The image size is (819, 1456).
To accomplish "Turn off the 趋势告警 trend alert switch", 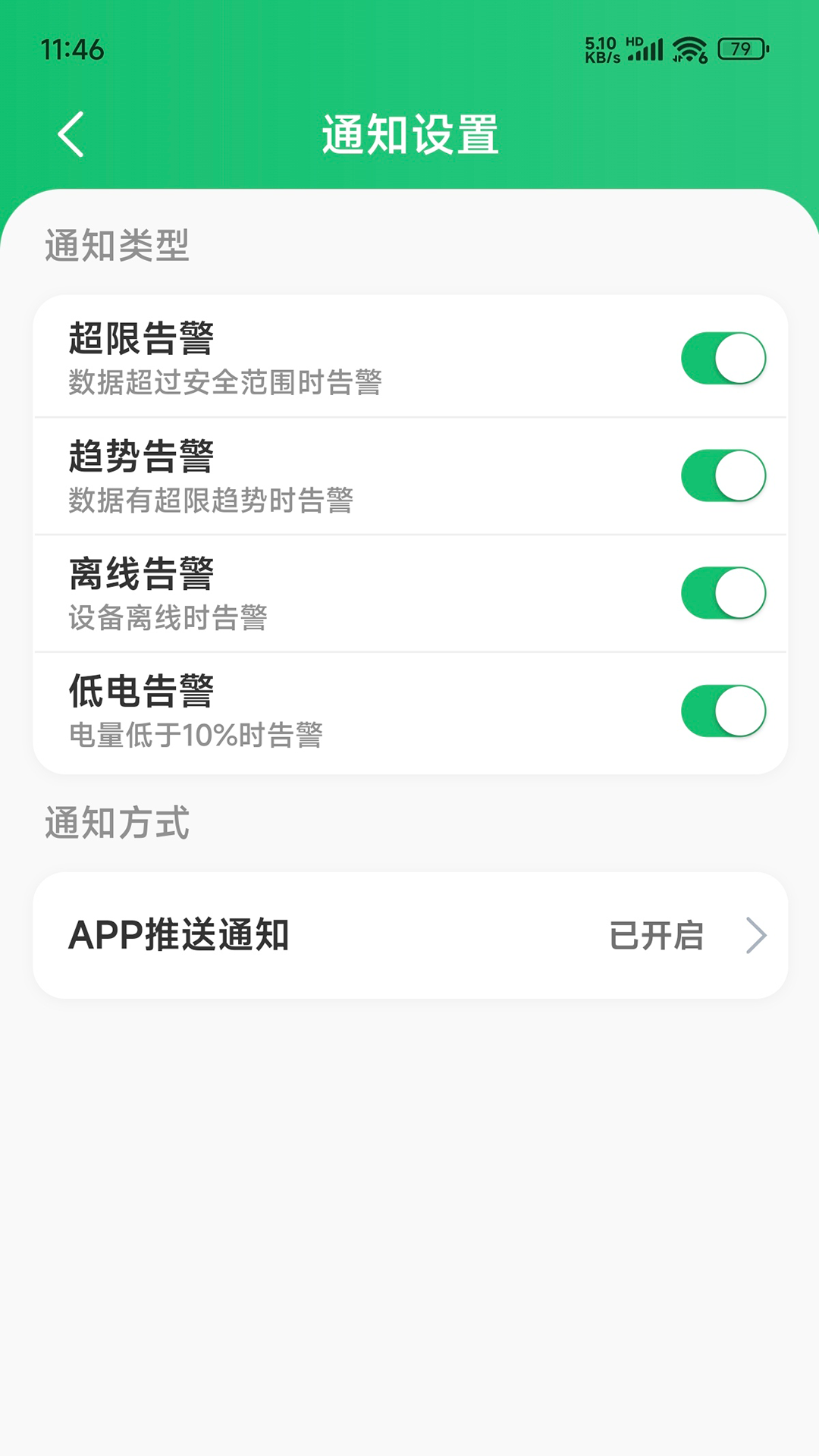I will pos(722,475).
